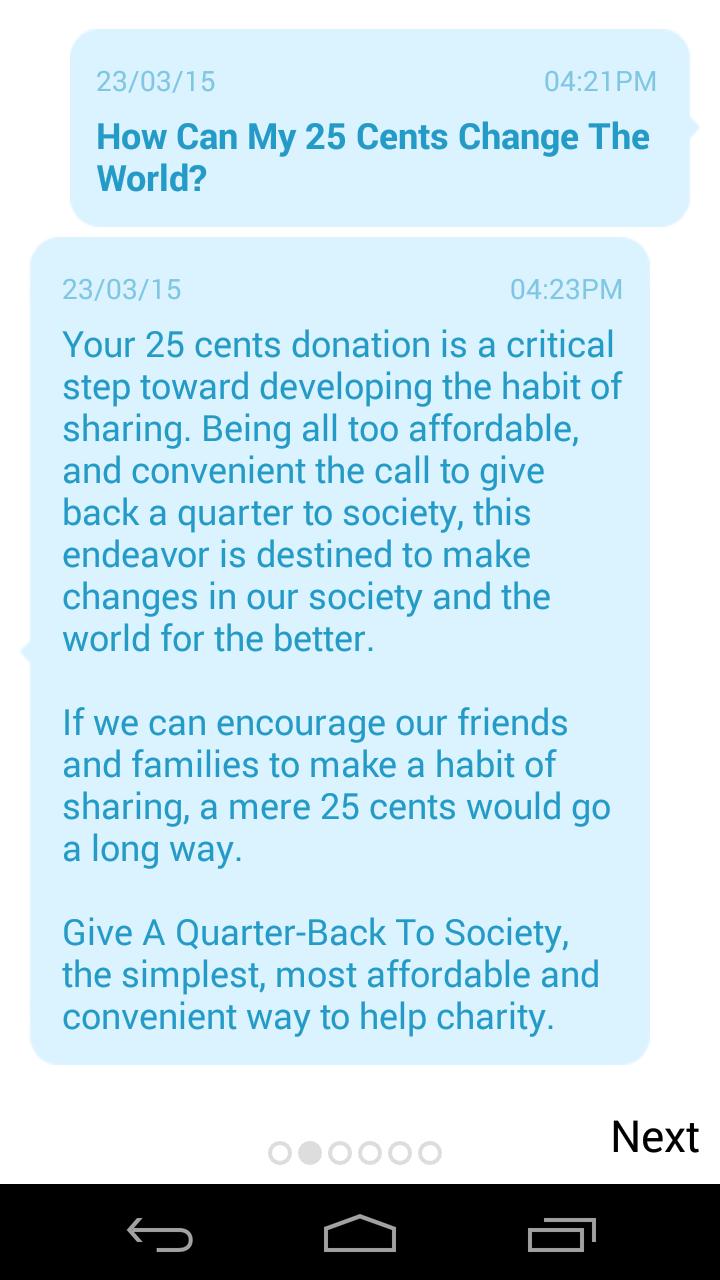720x1280 pixels.
Task: Tap the 23/03/15 date on the question bubble
Action: (x=155, y=81)
